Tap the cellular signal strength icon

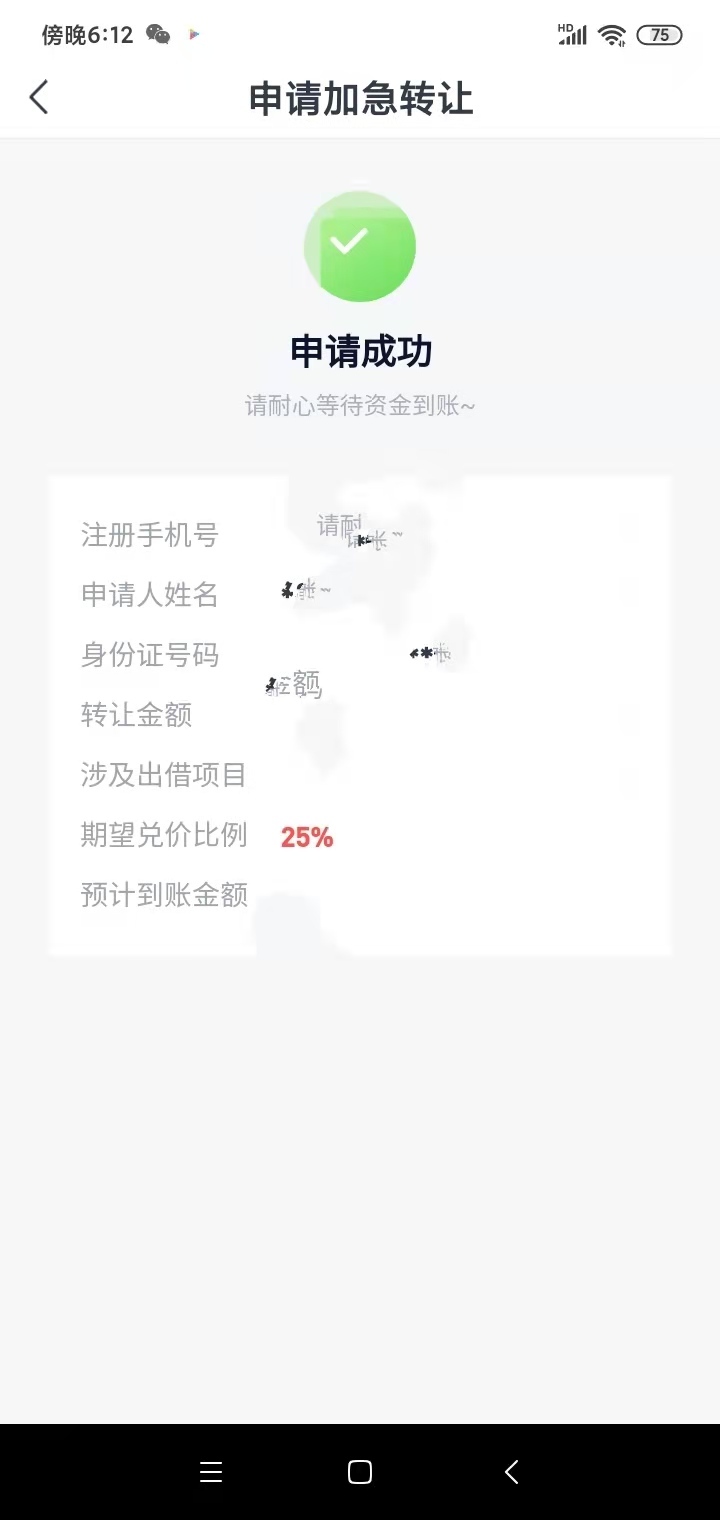pos(572,34)
